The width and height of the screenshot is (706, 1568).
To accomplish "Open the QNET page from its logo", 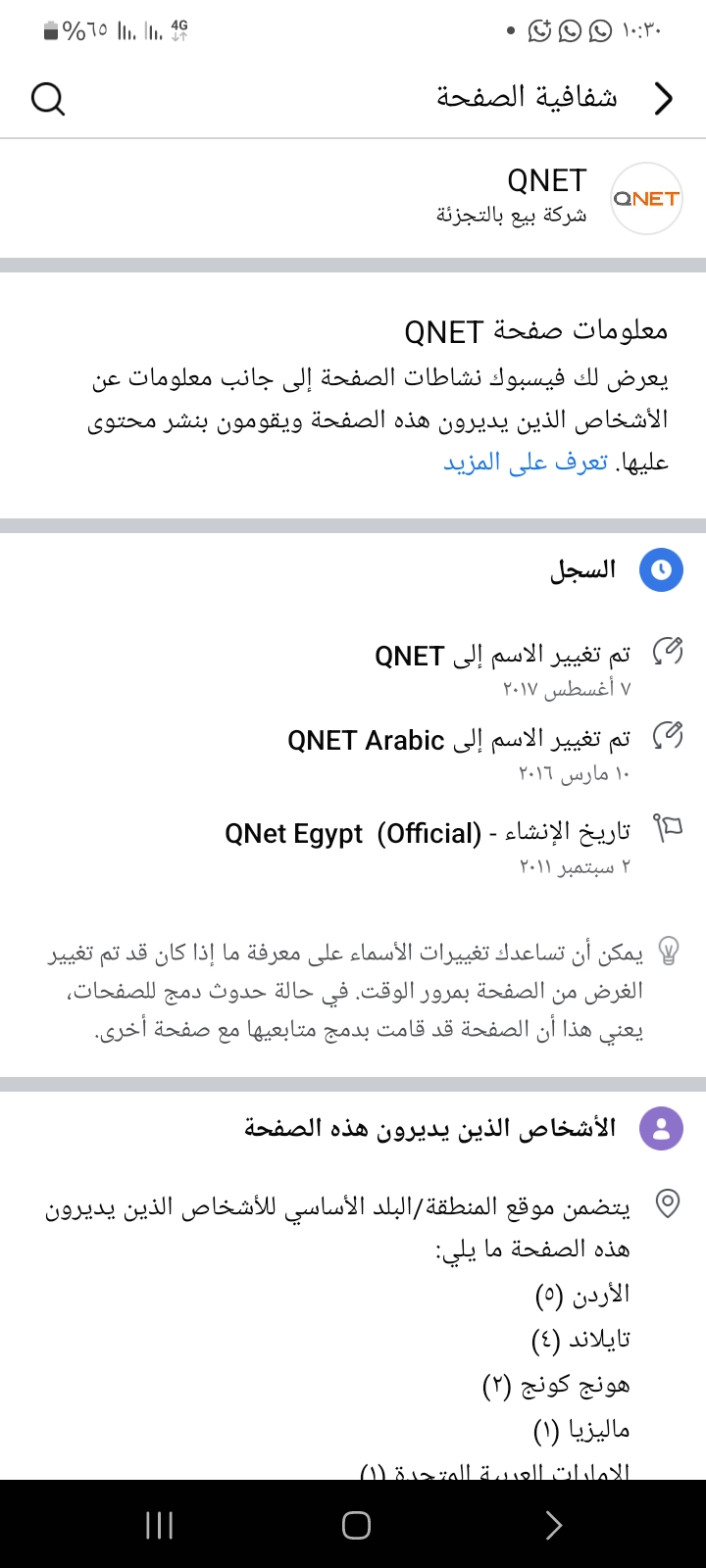I will tap(646, 198).
